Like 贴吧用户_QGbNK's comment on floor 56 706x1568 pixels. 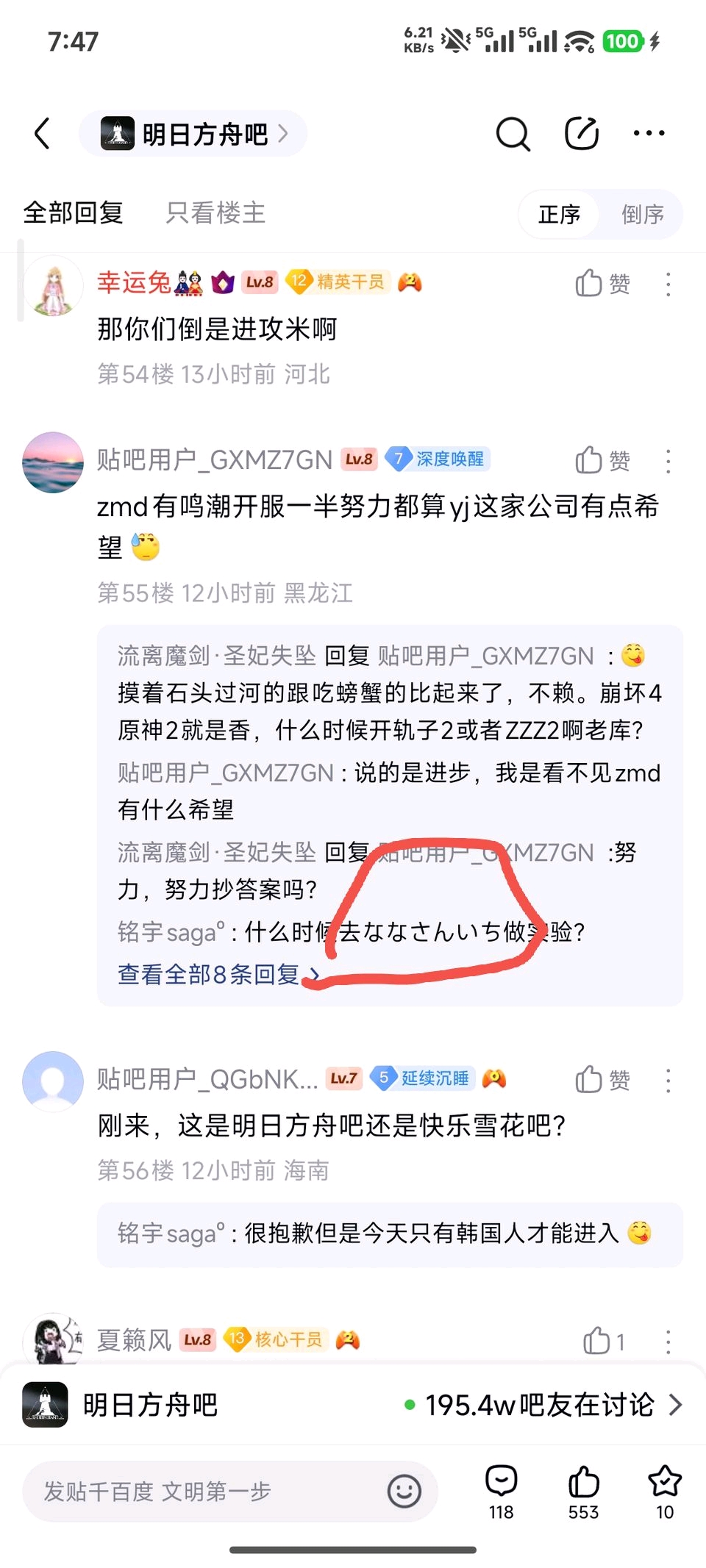coord(602,1079)
